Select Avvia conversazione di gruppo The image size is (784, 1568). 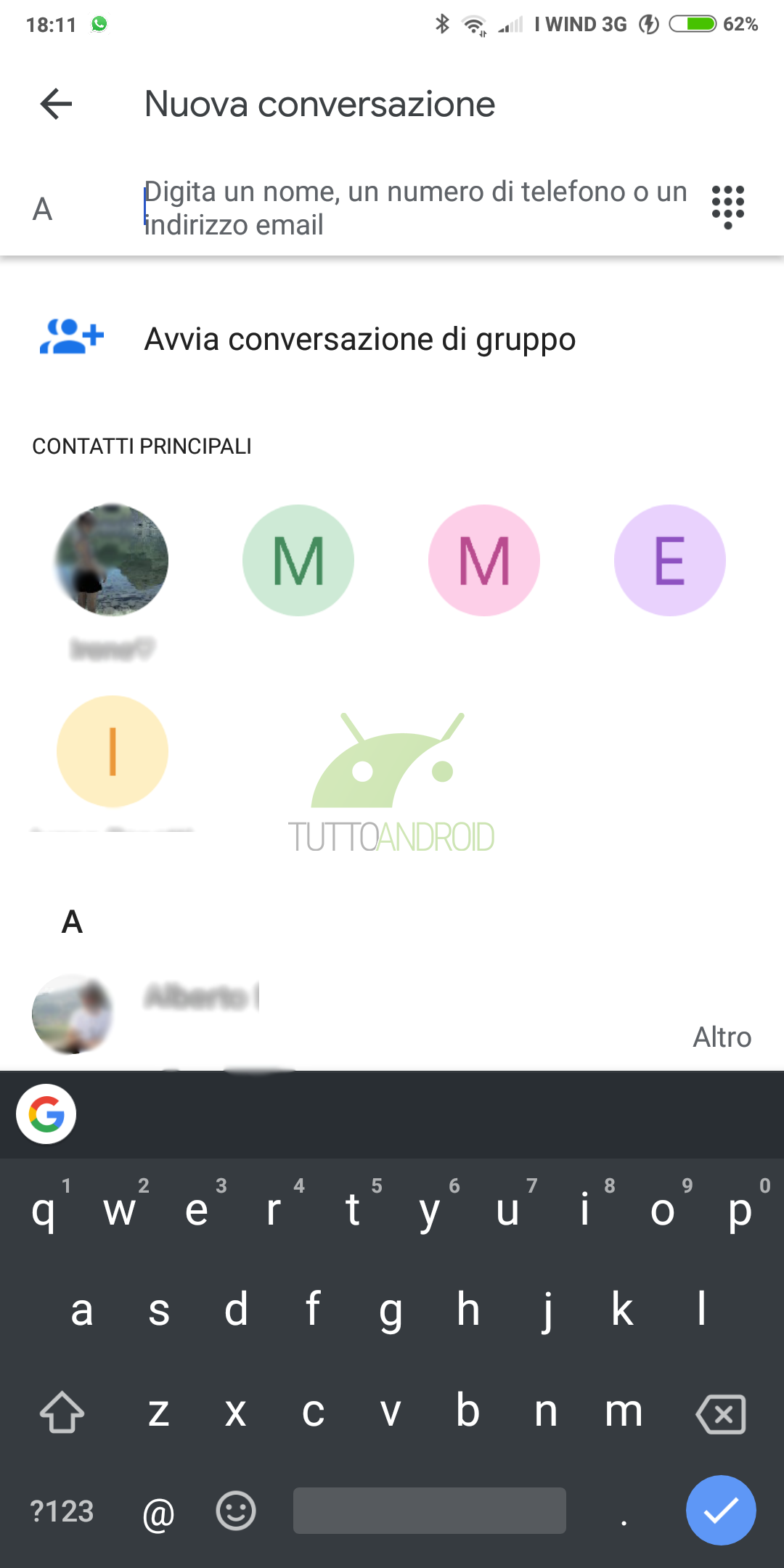[359, 339]
